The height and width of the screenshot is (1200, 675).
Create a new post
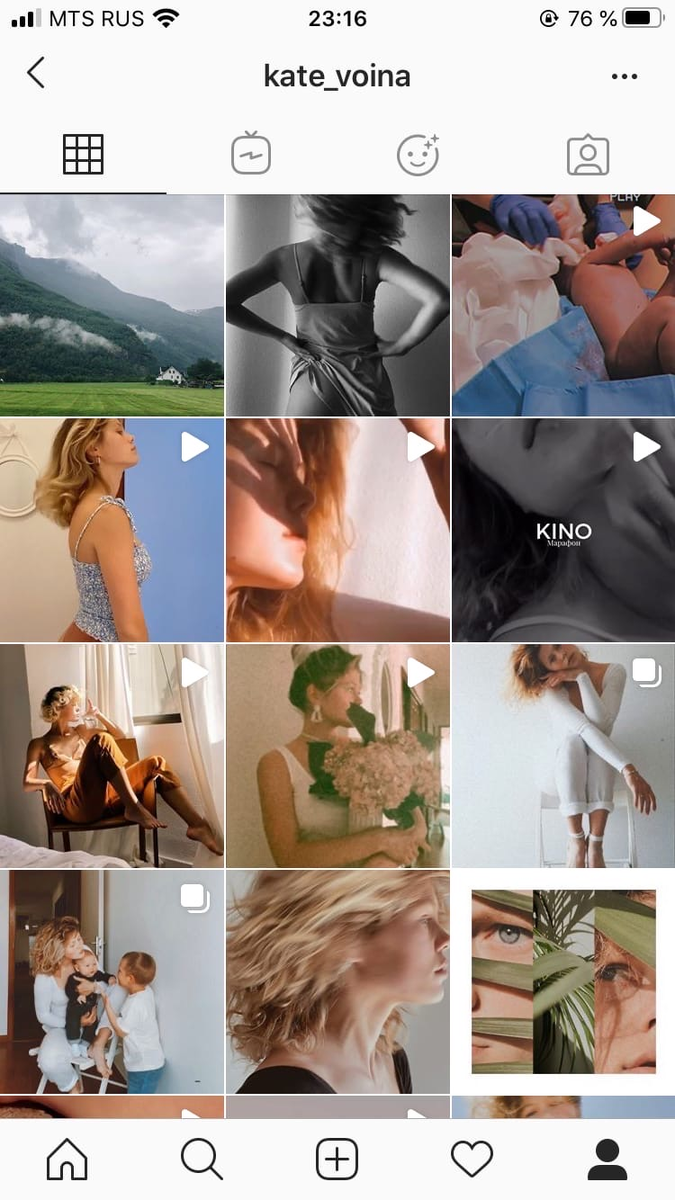337,1160
